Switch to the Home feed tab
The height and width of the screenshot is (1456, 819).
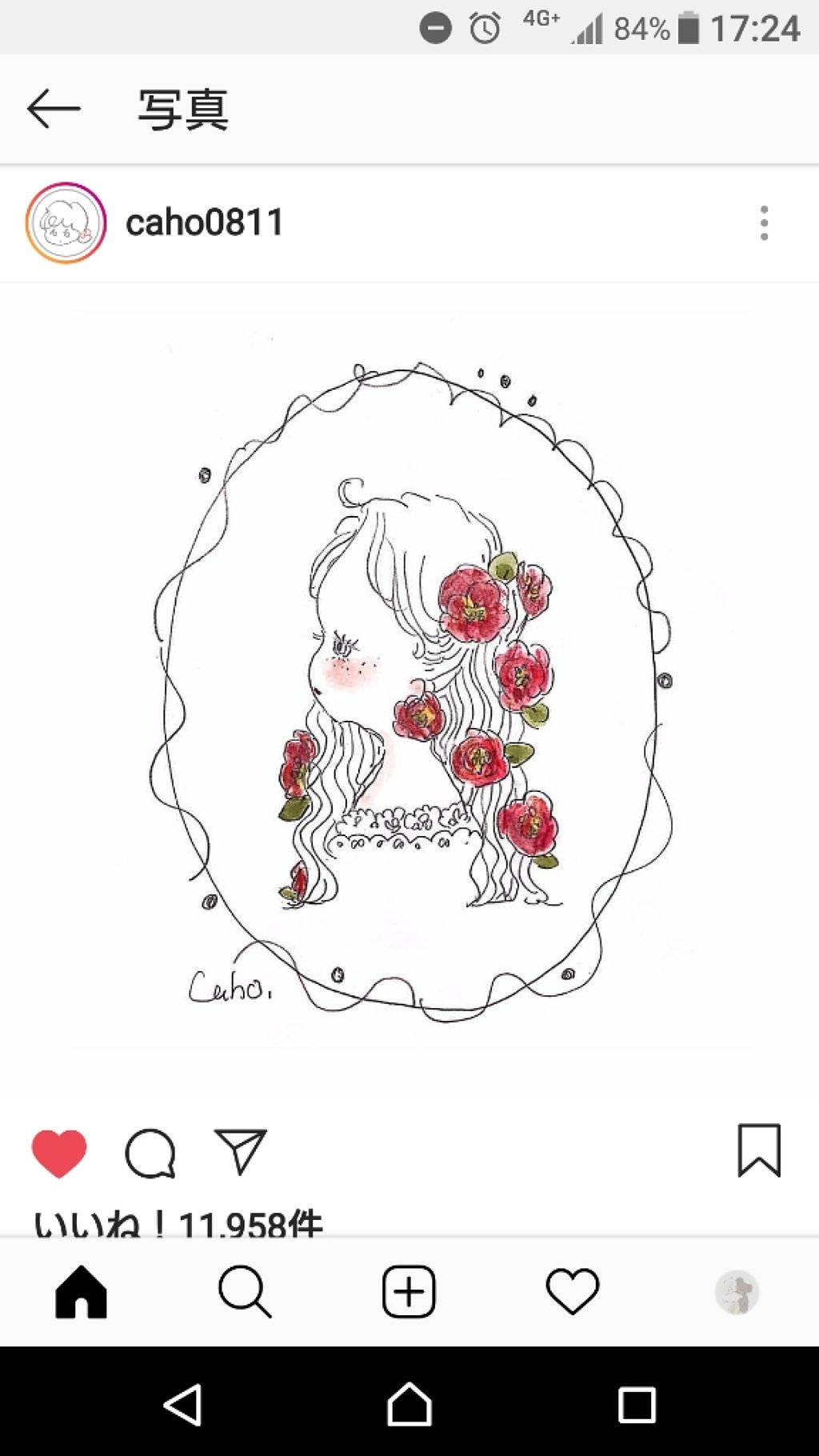(x=81, y=1291)
